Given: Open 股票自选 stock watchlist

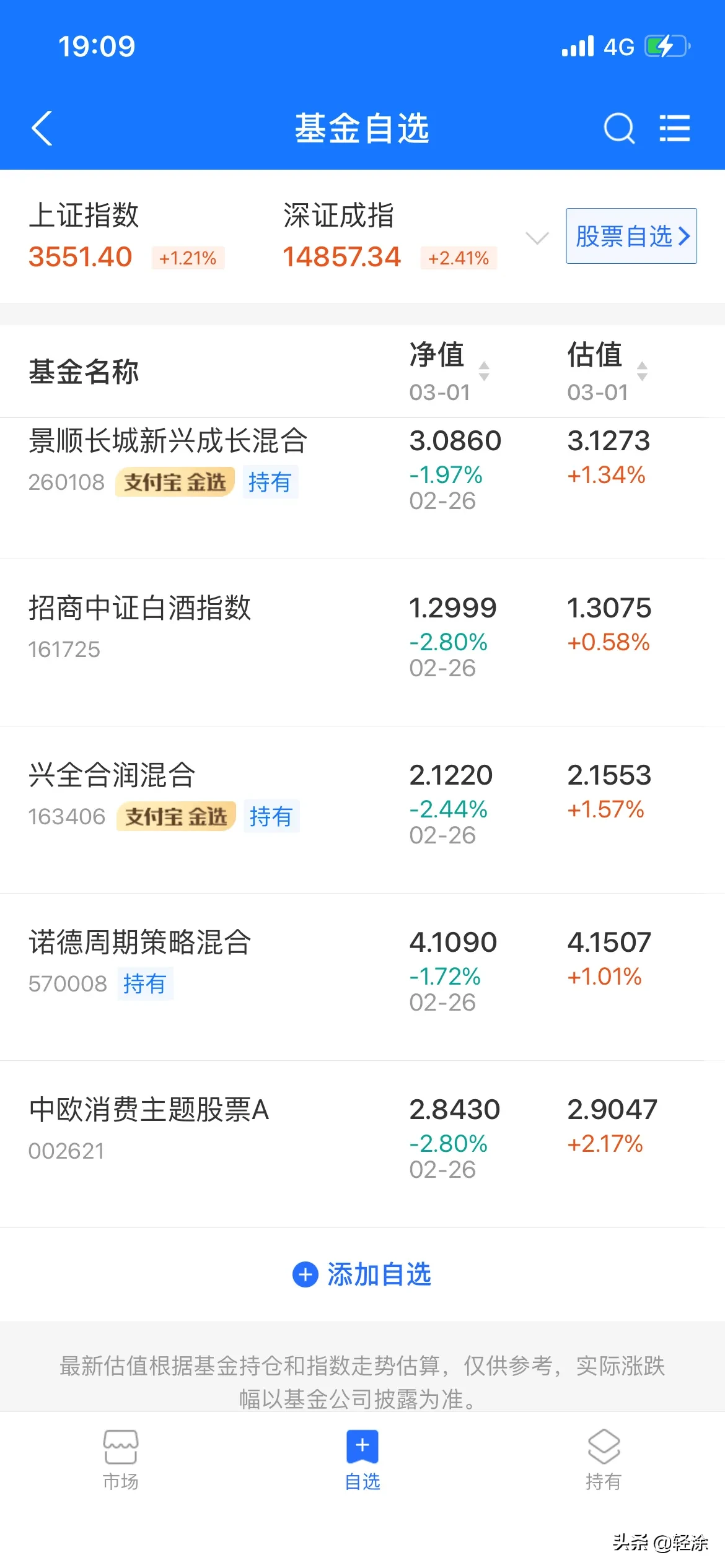Looking at the screenshot, I should pyautogui.click(x=631, y=236).
